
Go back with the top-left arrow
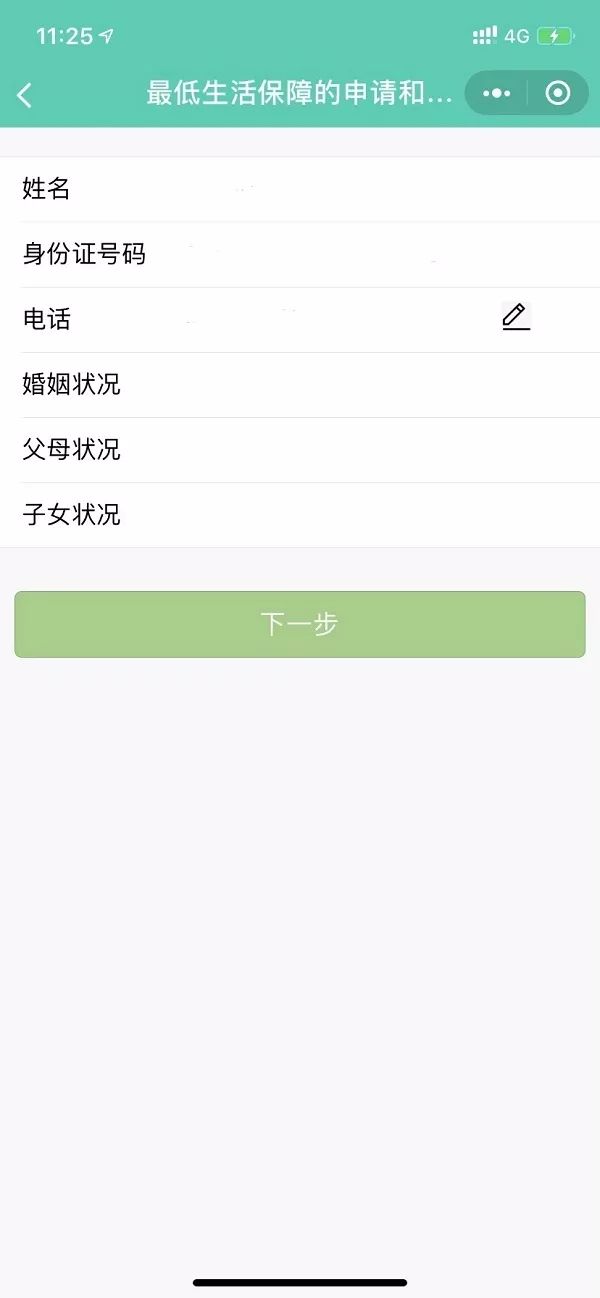point(25,95)
